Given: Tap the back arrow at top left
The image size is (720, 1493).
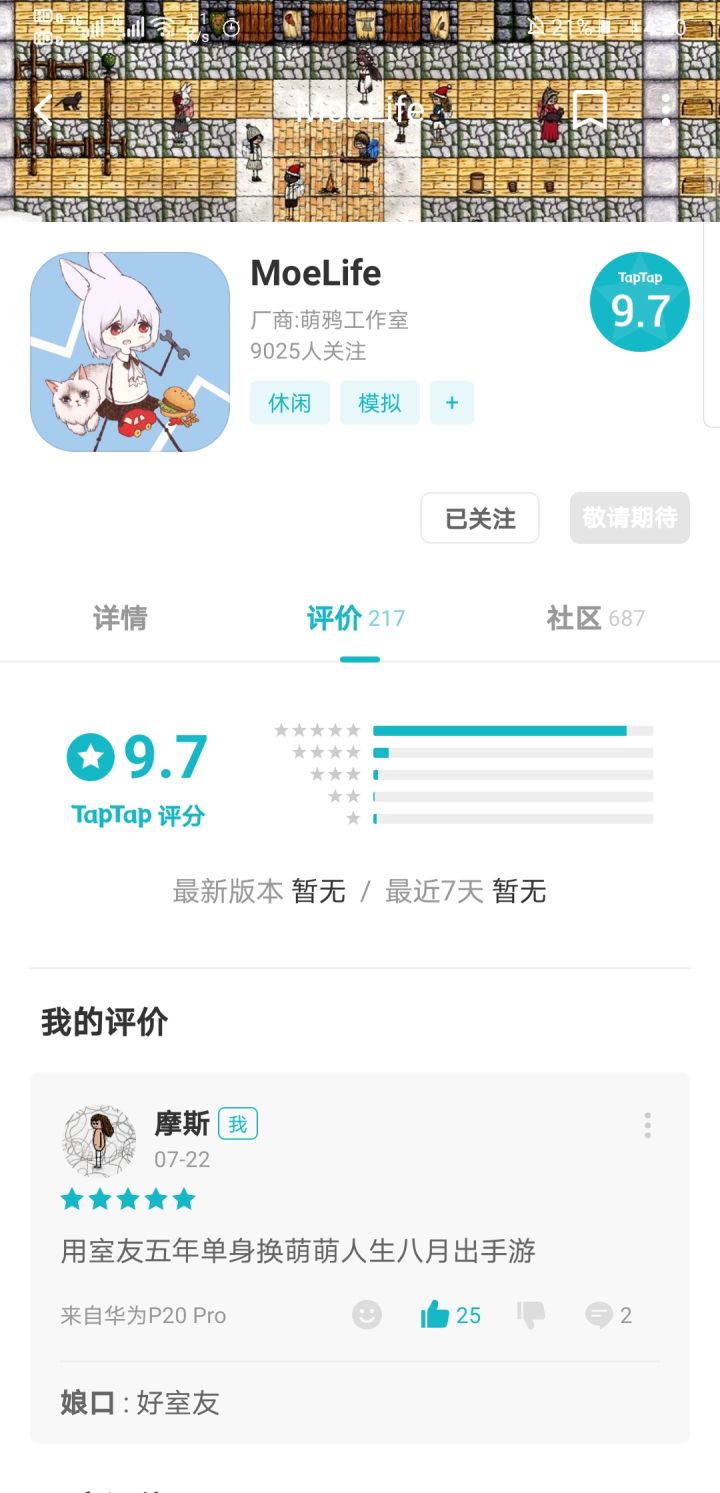Looking at the screenshot, I should click(43, 108).
